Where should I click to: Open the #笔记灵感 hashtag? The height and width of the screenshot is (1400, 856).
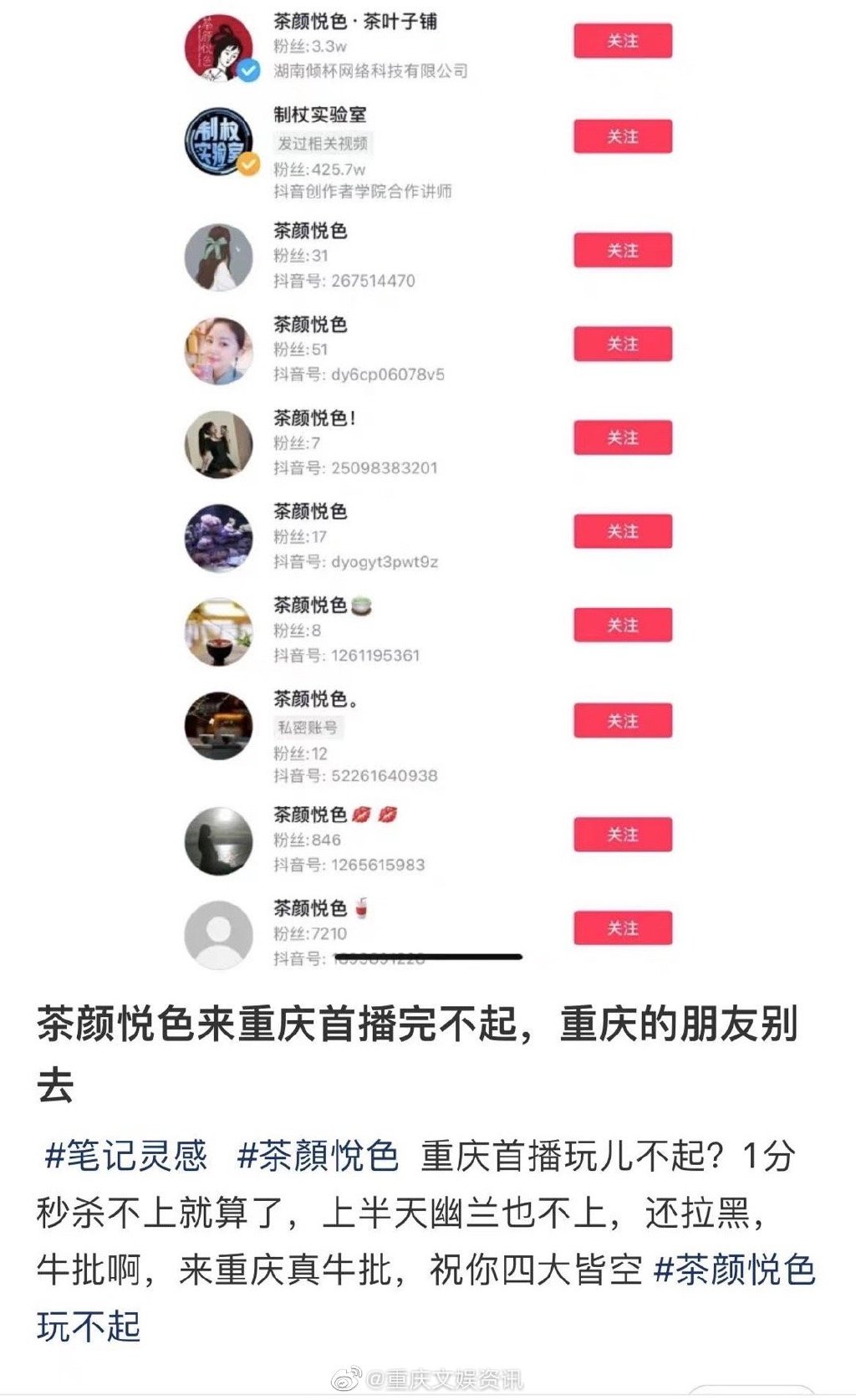tap(125, 1156)
